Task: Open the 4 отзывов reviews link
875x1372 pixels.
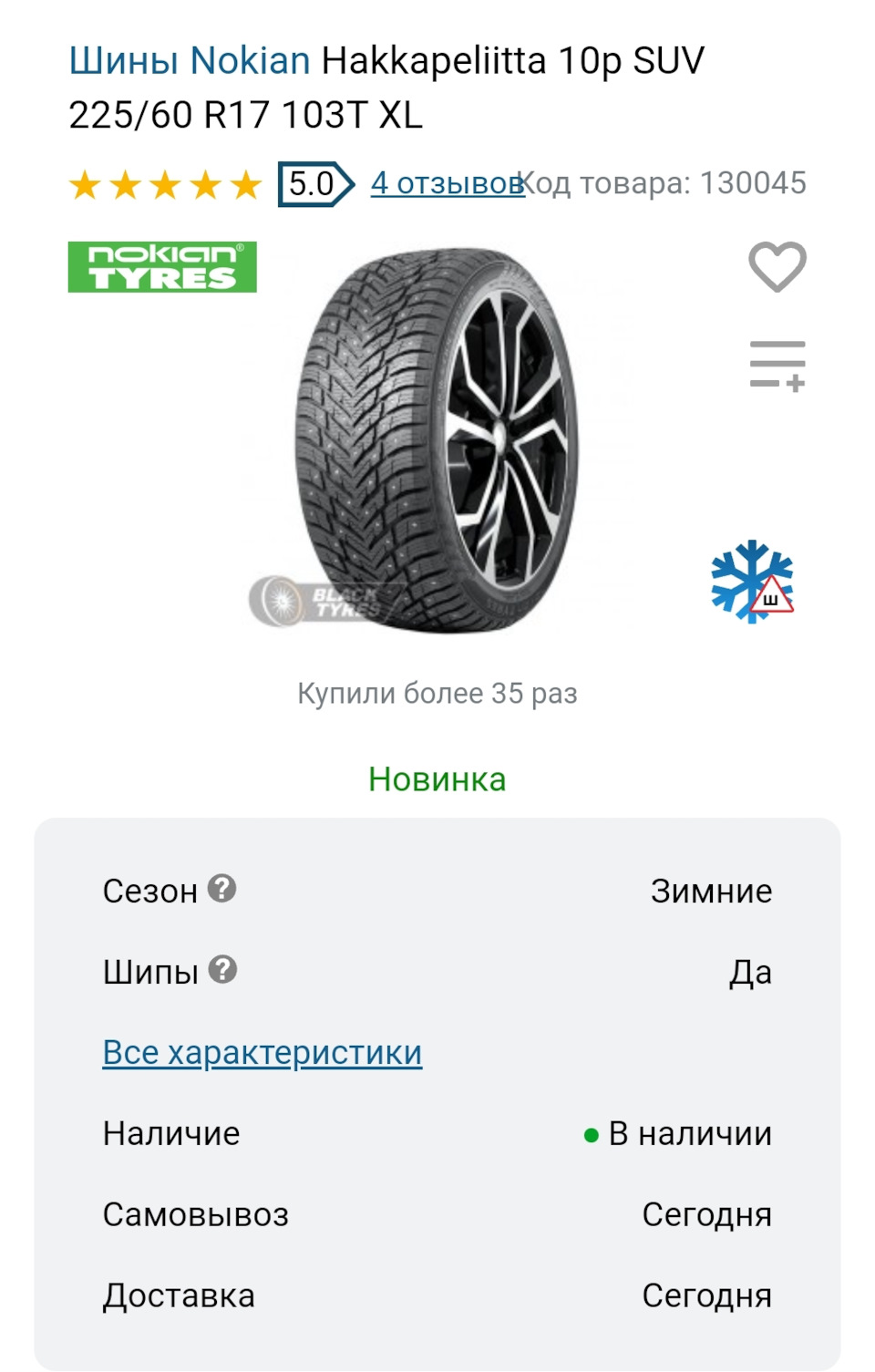Action: tap(446, 183)
